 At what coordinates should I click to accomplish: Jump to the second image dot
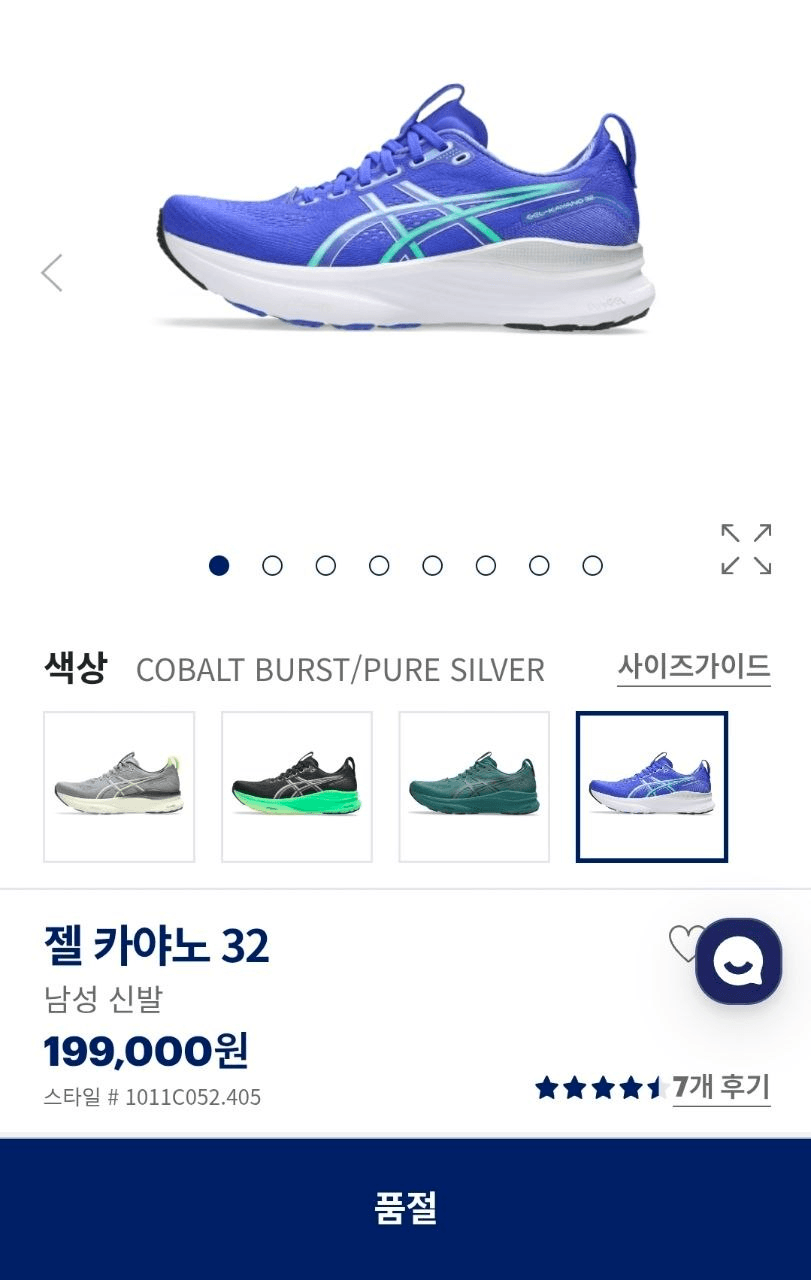pos(272,566)
